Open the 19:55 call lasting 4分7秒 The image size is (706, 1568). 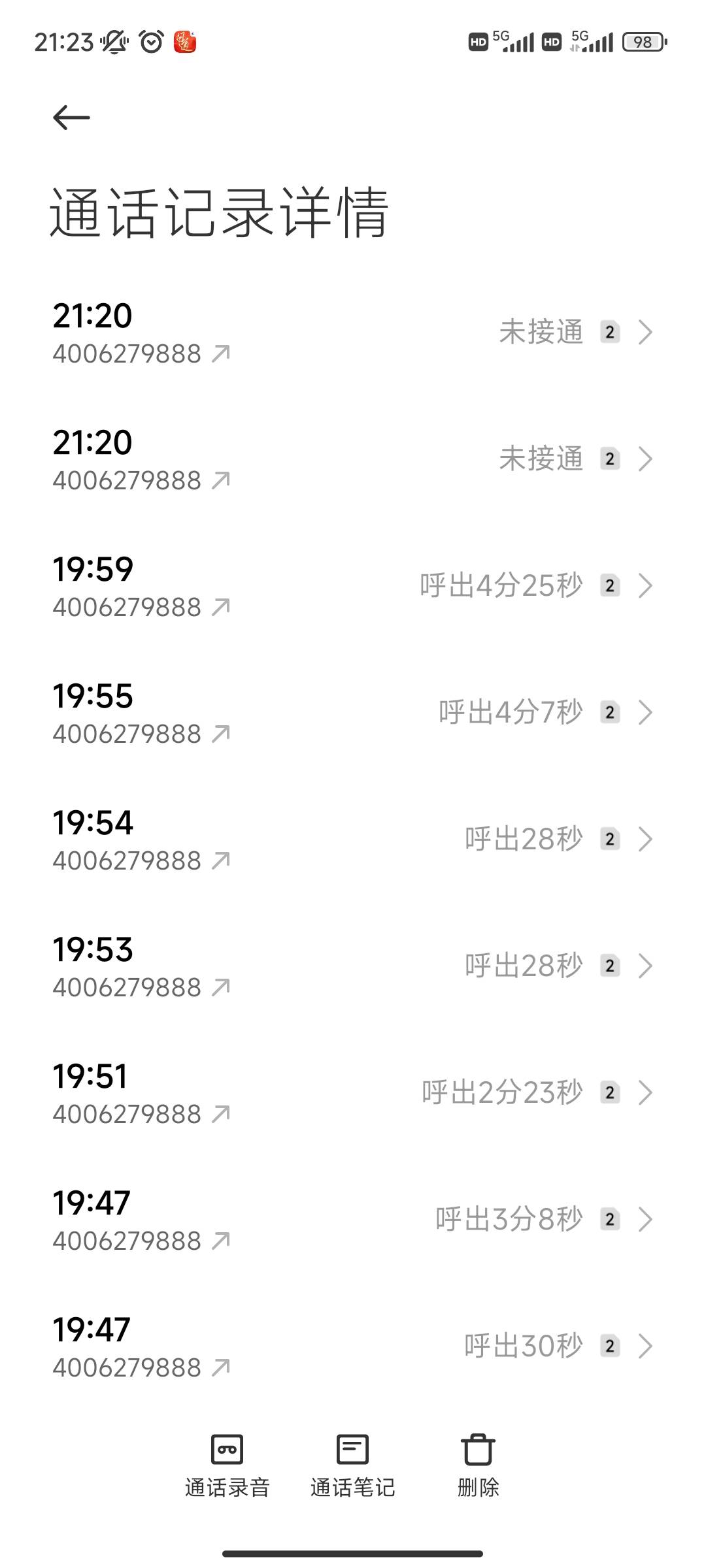tap(353, 713)
